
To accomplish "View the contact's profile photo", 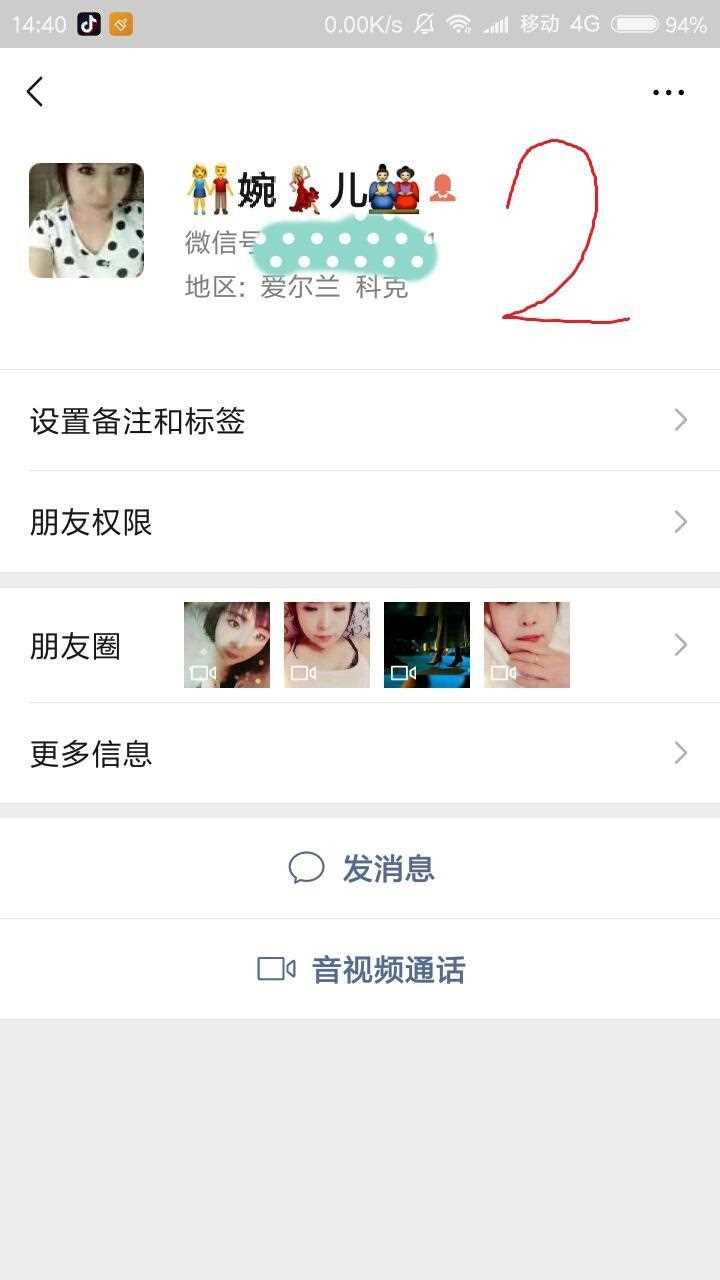I will click(x=86, y=220).
